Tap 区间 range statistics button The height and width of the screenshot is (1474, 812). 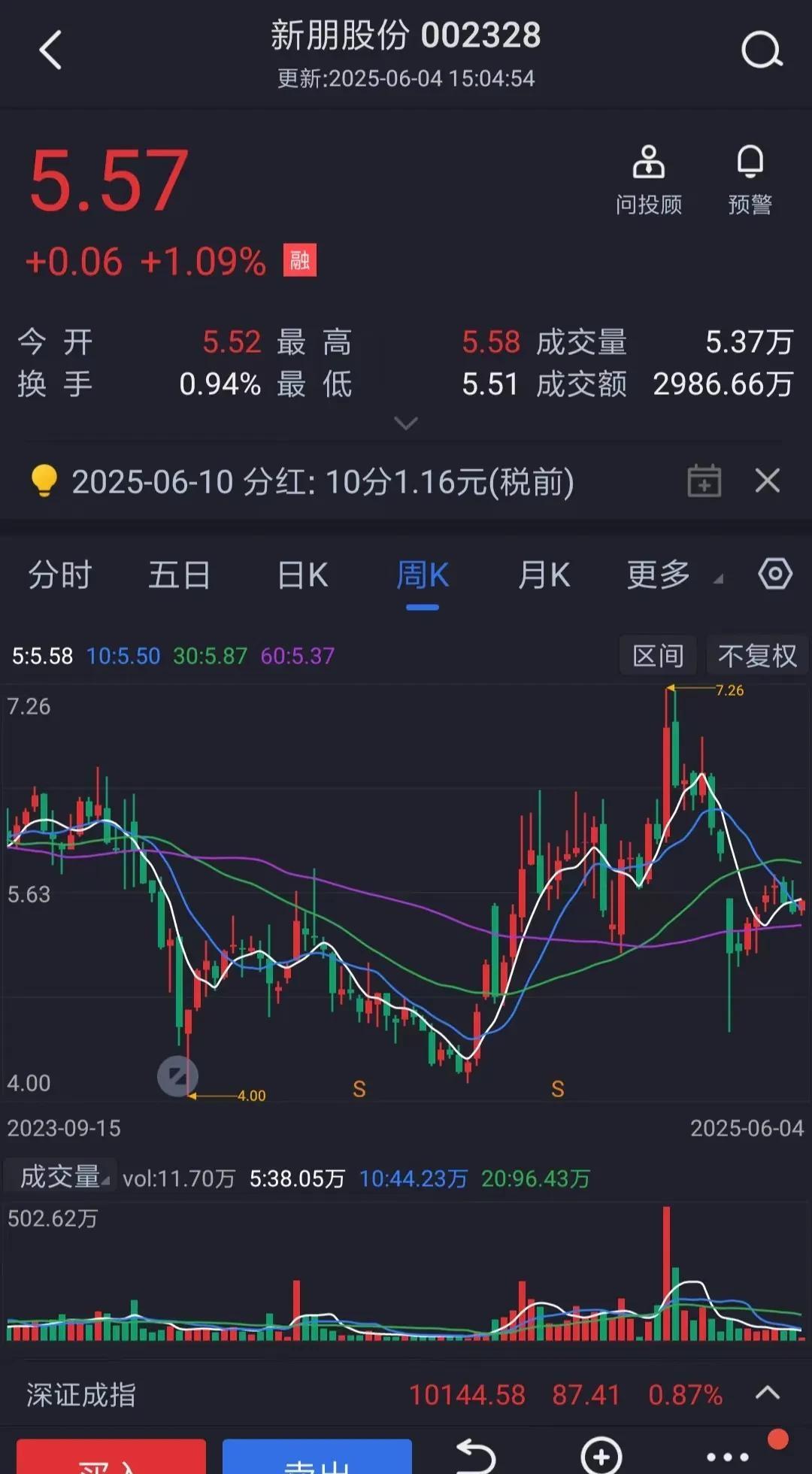click(658, 655)
